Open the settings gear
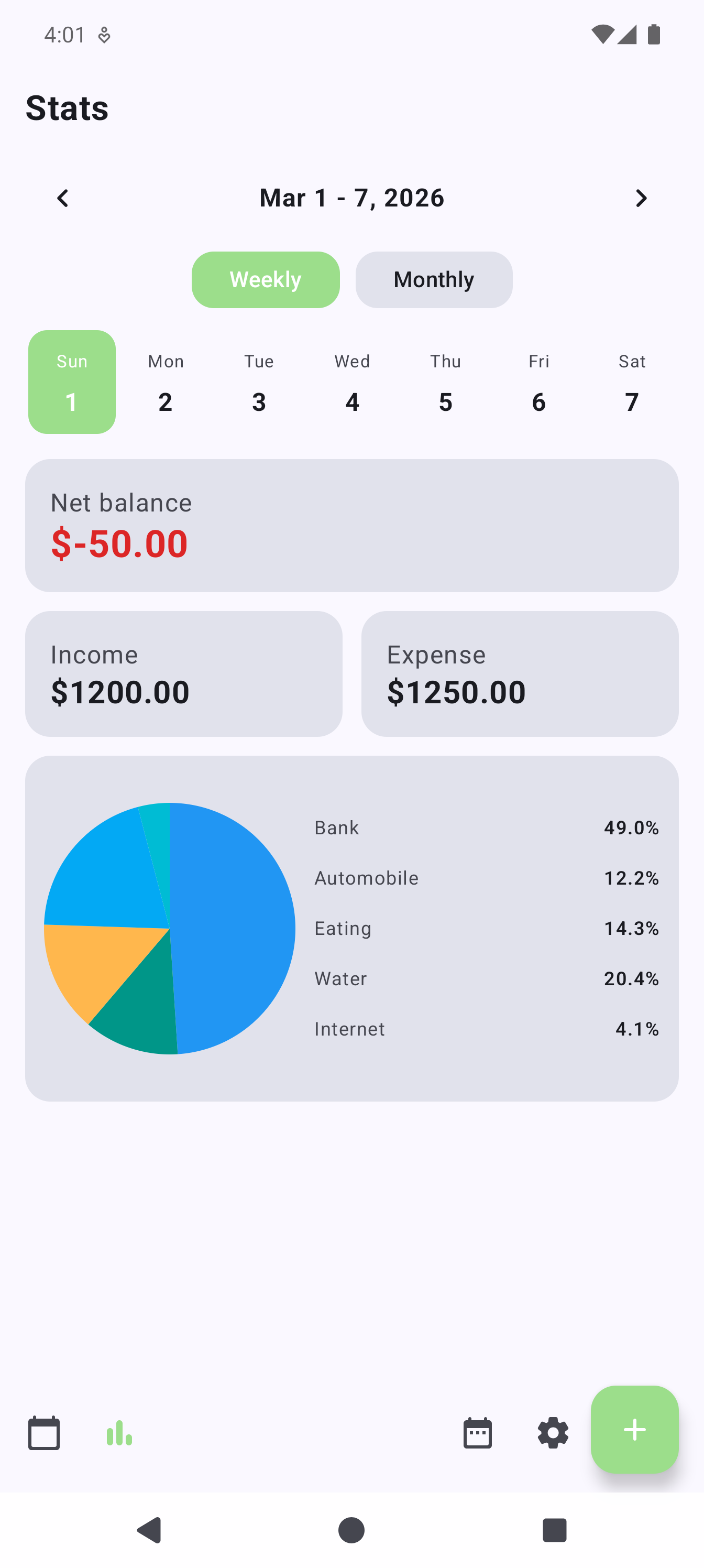 [x=553, y=1433]
